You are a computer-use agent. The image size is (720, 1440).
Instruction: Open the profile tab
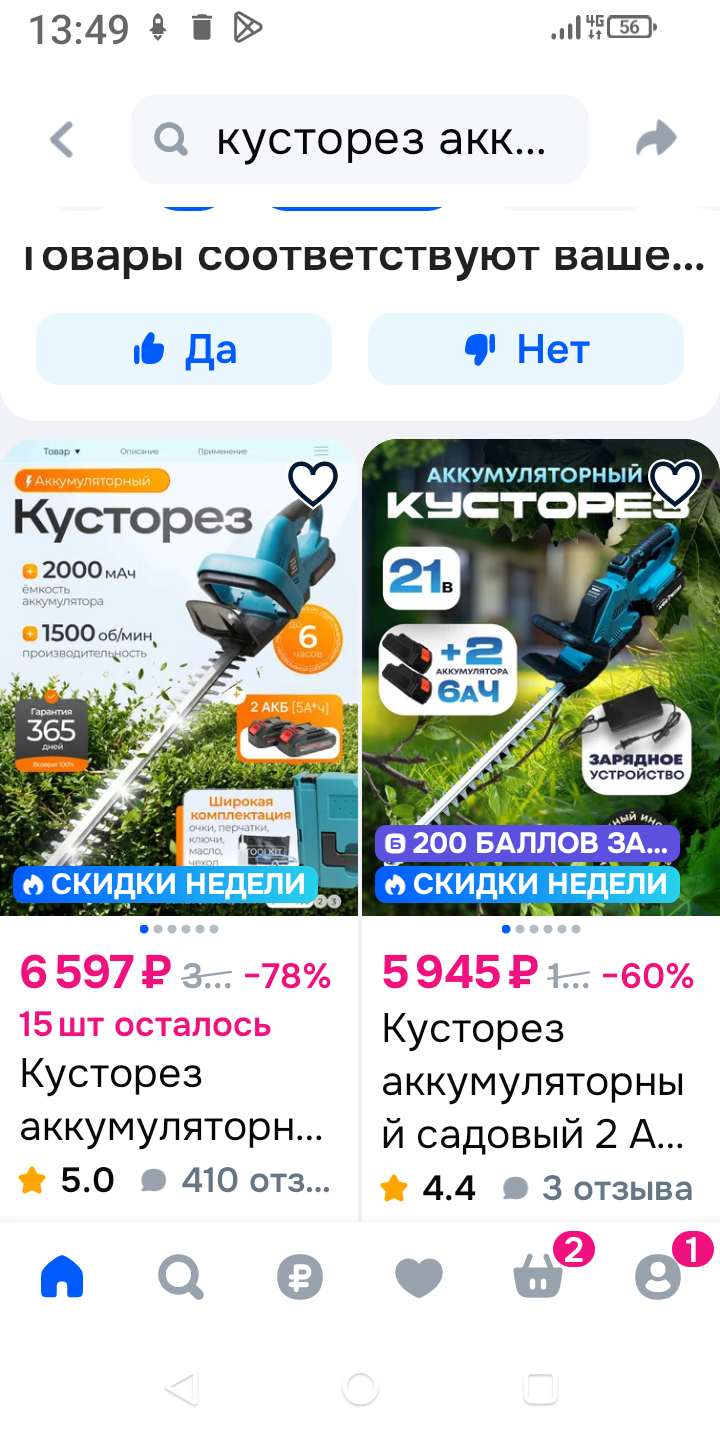pyautogui.click(x=658, y=1277)
